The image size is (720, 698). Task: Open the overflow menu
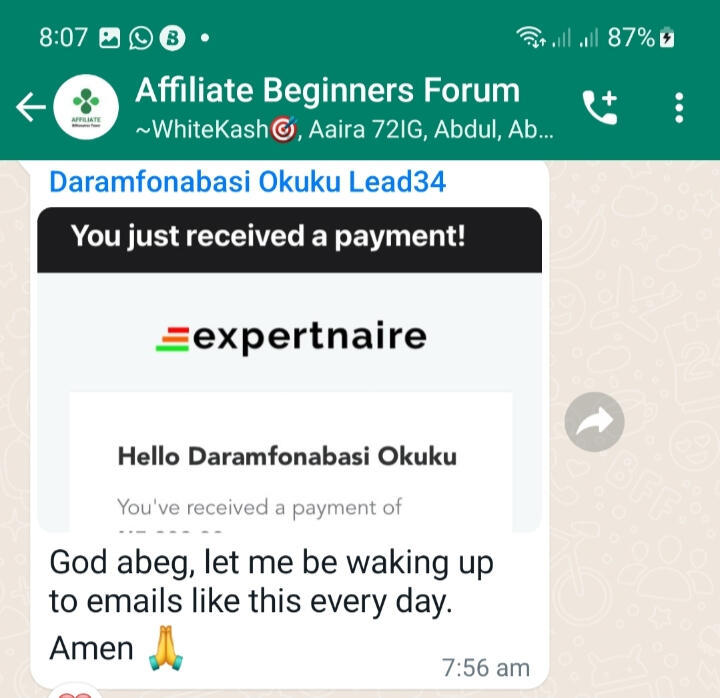679,108
